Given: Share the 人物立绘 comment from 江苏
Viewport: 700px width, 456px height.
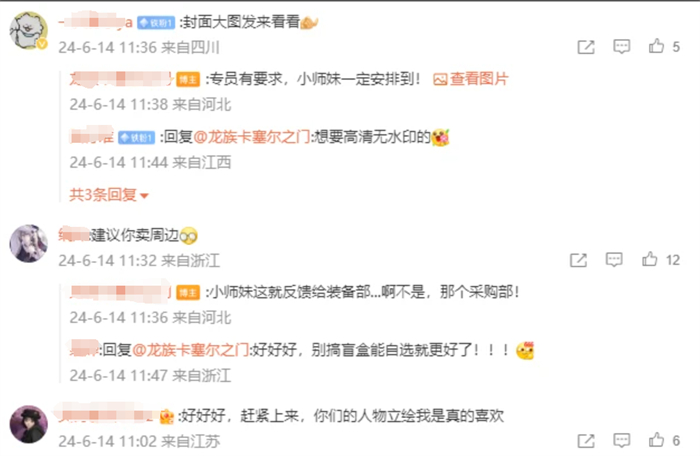Looking at the screenshot, I should [x=586, y=440].
